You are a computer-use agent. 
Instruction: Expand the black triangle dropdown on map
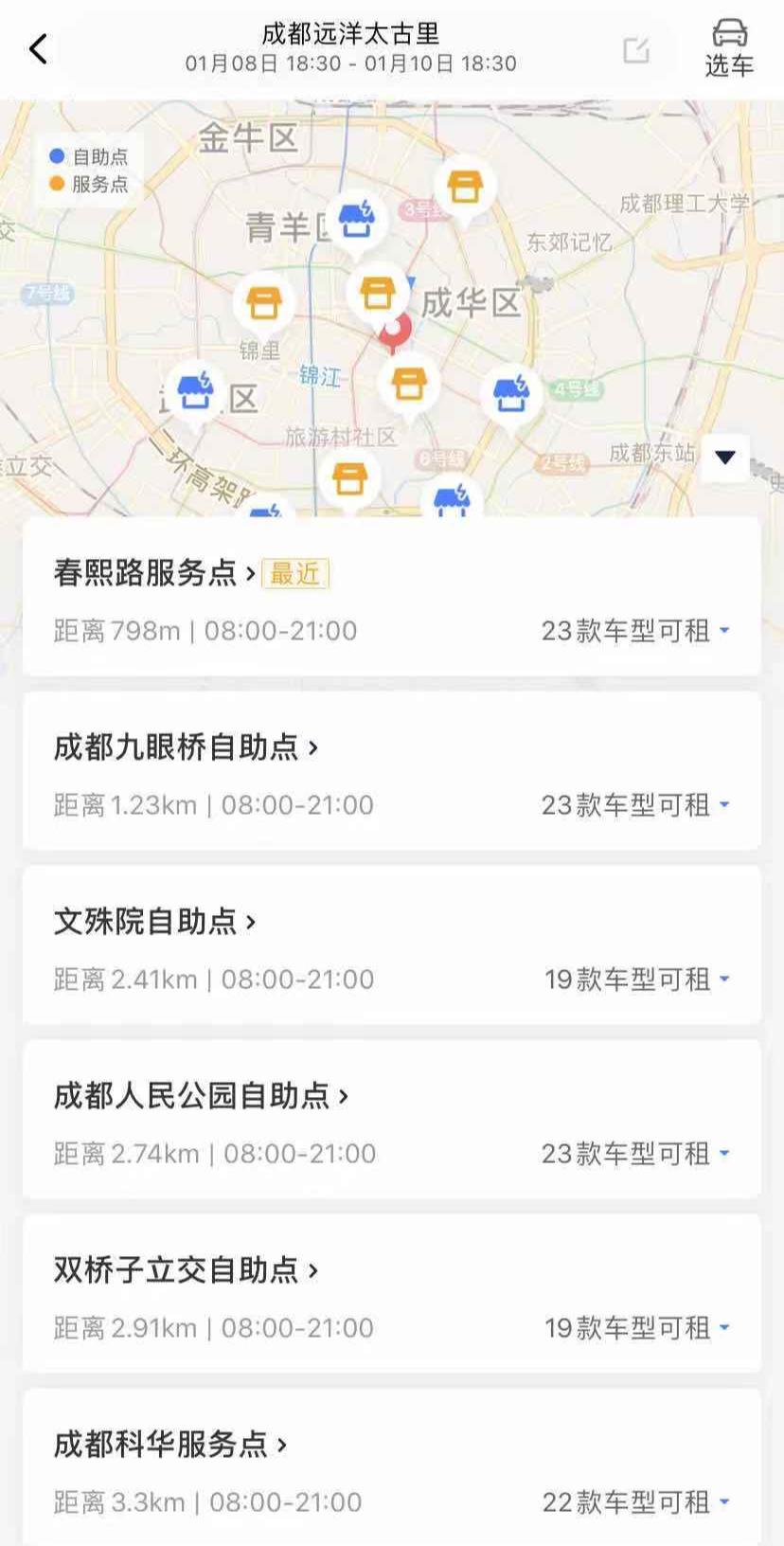[x=724, y=457]
